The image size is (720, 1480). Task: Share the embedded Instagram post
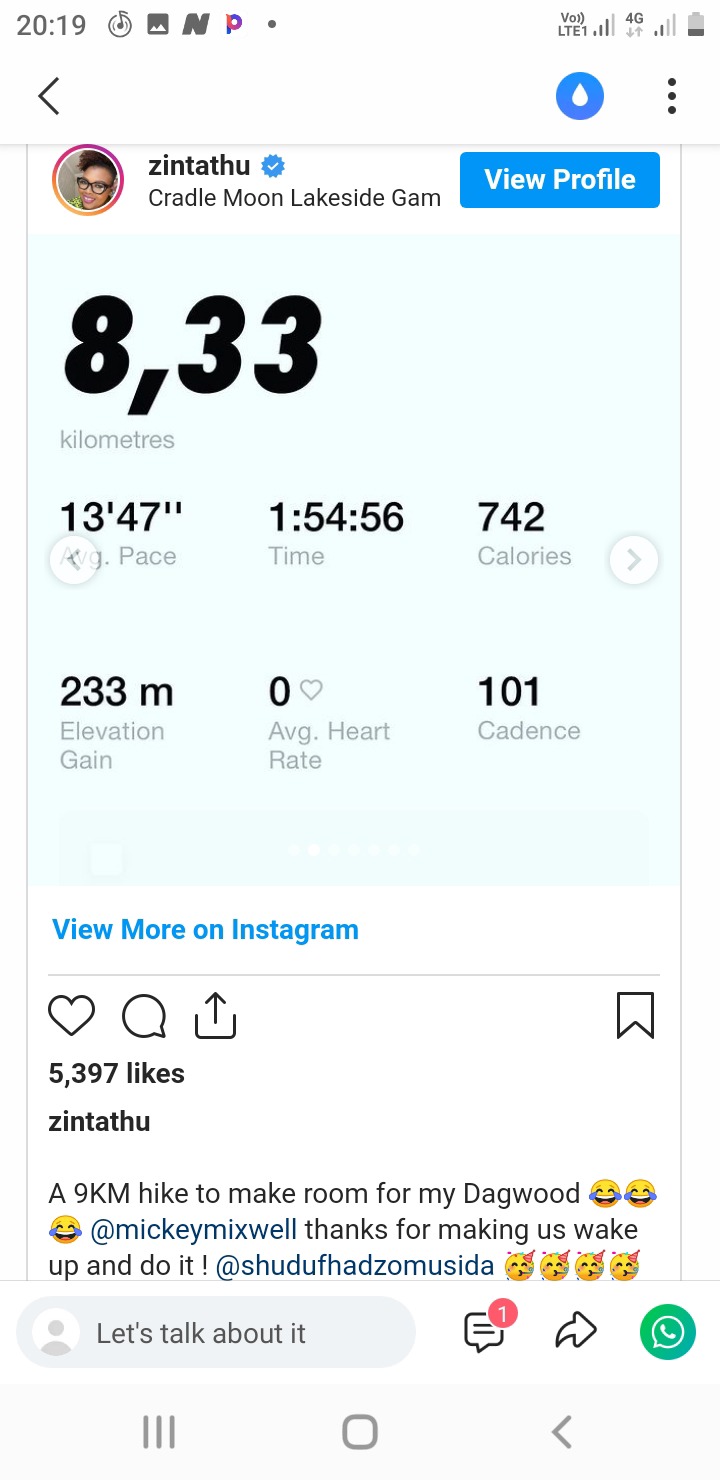[215, 1015]
